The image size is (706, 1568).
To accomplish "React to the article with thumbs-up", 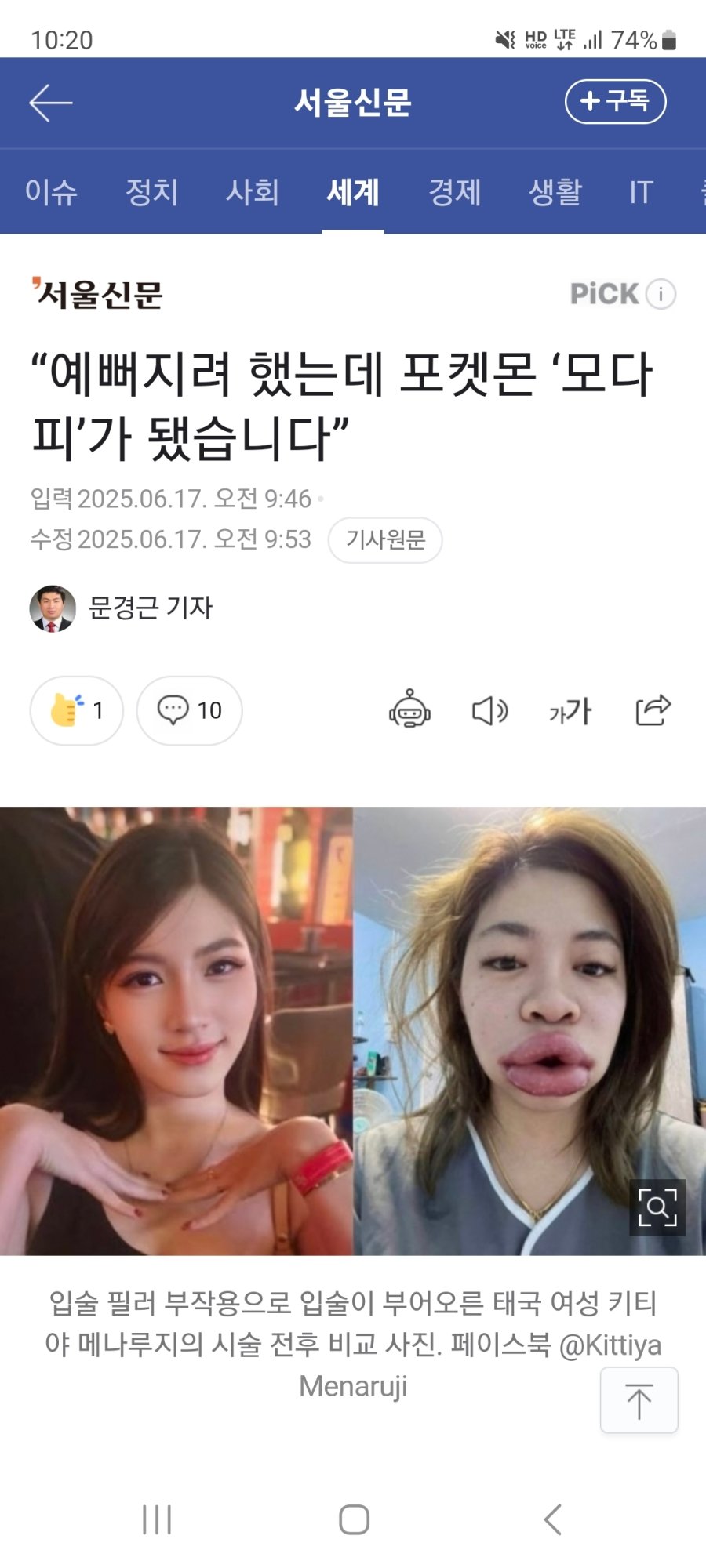I will (76, 710).
